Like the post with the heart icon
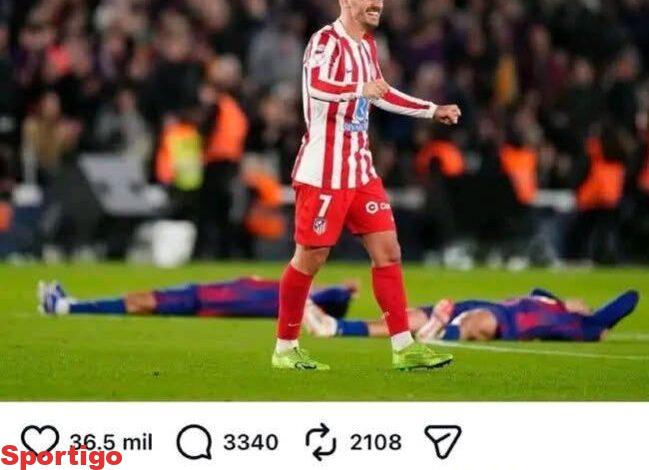Viewport: 649px width, 470px height. (40, 441)
